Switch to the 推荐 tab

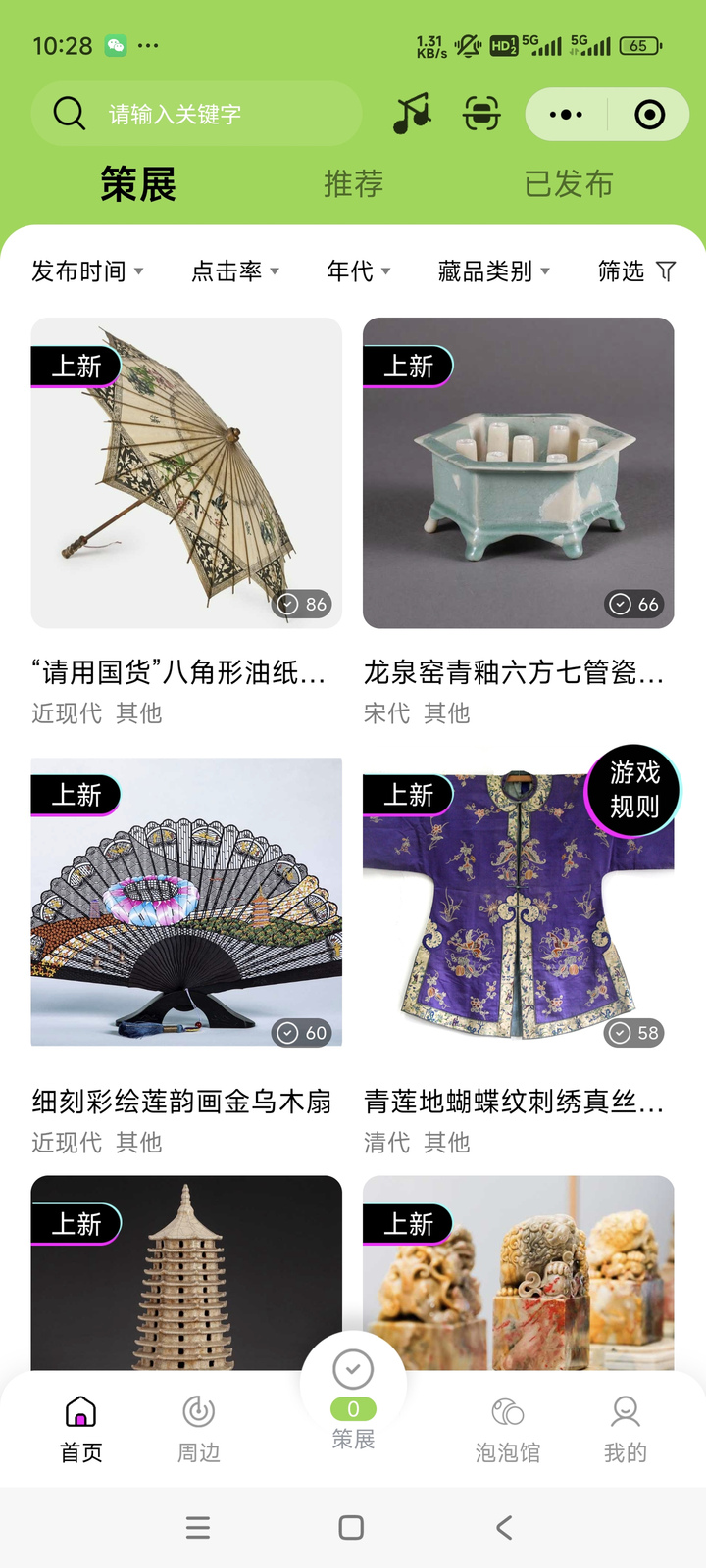click(353, 184)
